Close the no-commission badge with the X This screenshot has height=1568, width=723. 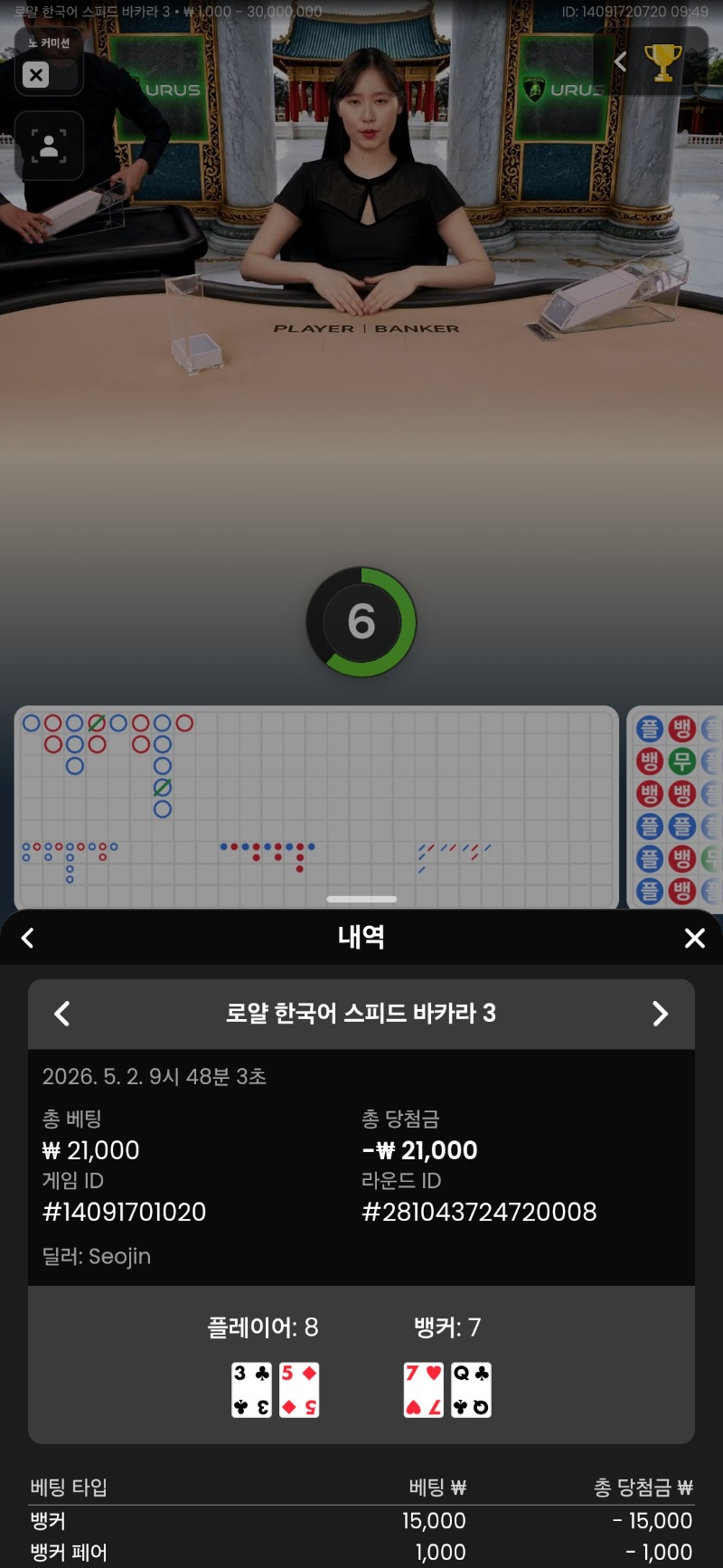click(x=35, y=74)
